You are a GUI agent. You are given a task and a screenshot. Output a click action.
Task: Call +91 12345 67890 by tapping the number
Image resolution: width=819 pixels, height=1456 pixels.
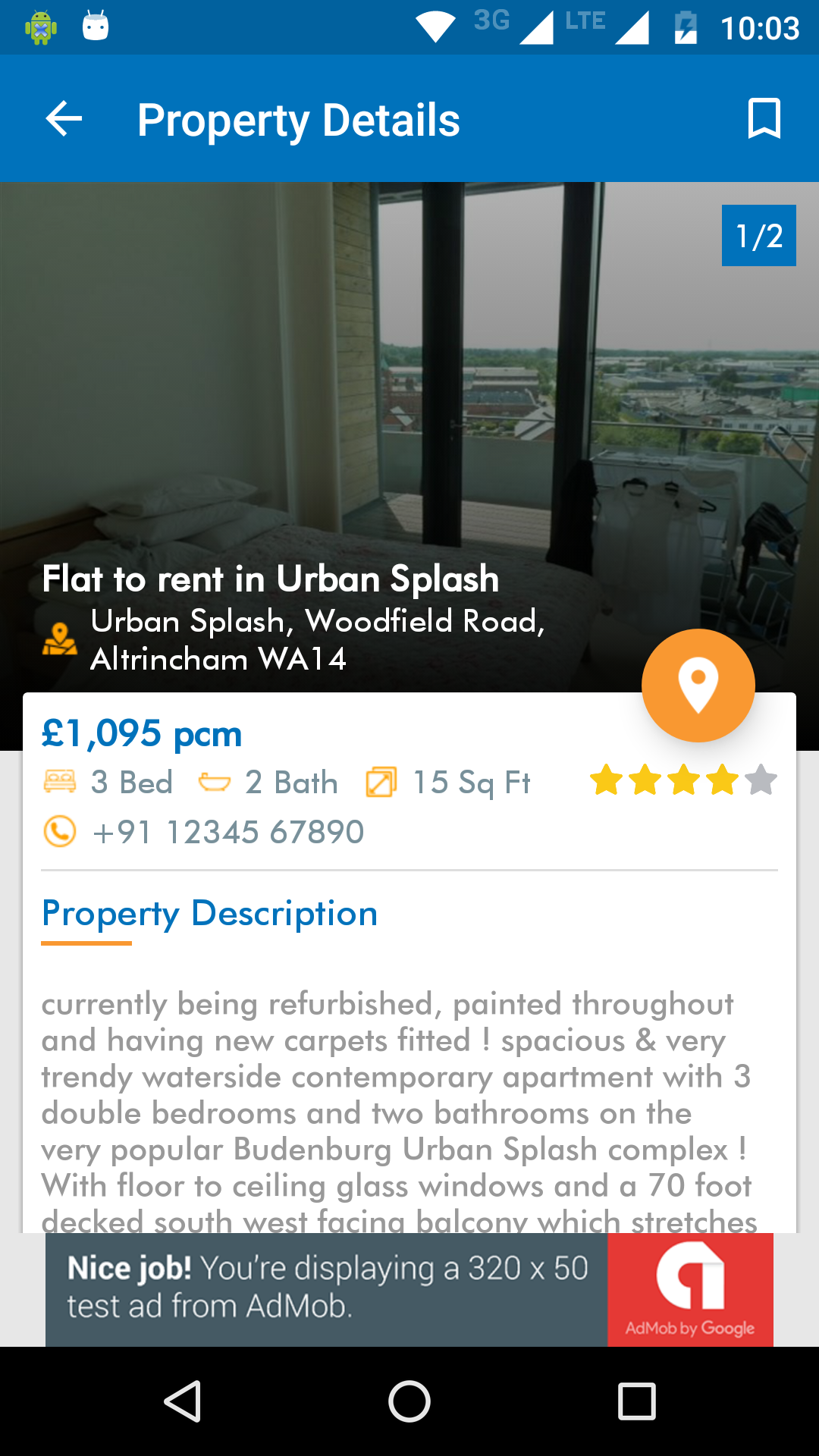[227, 831]
